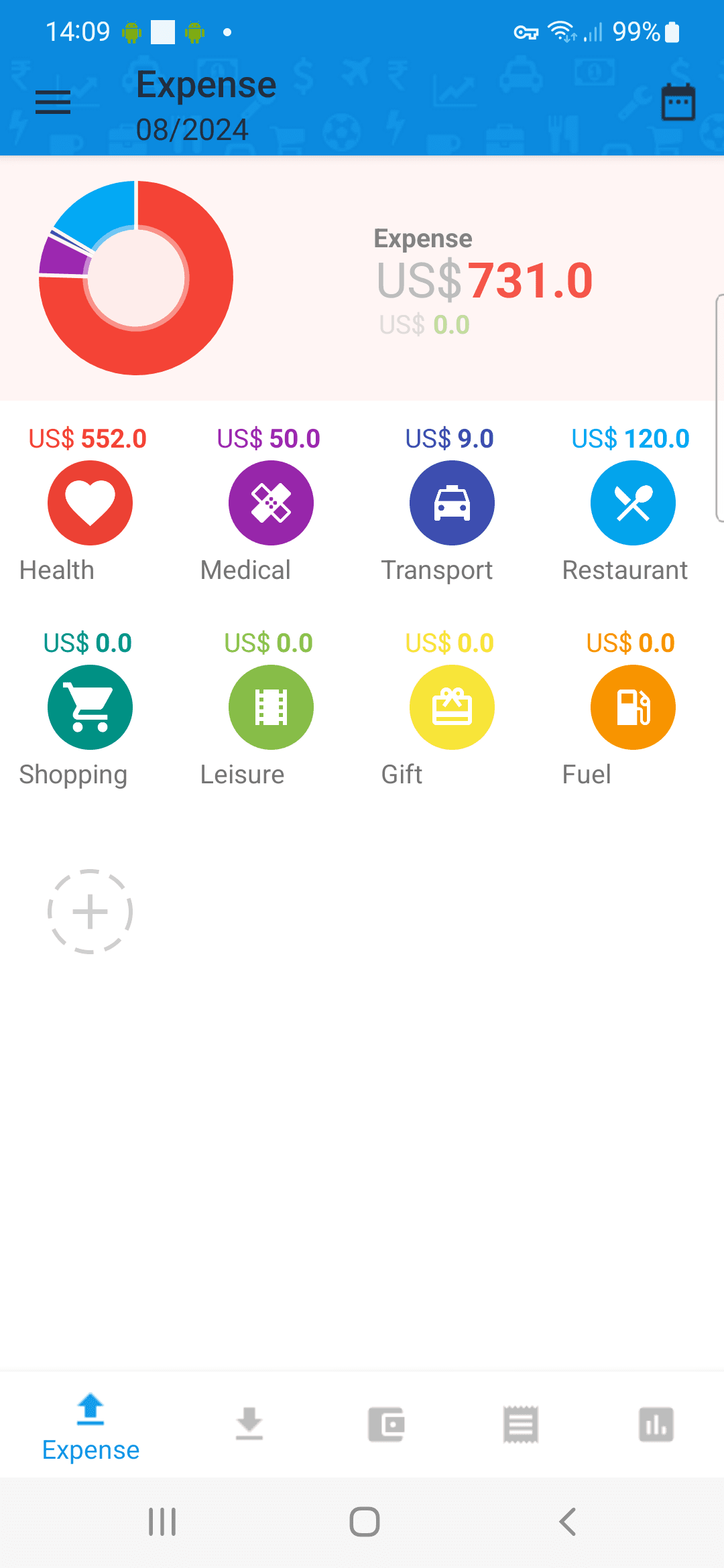The height and width of the screenshot is (1568, 724).
Task: Go back using the system back button
Action: (x=568, y=1522)
